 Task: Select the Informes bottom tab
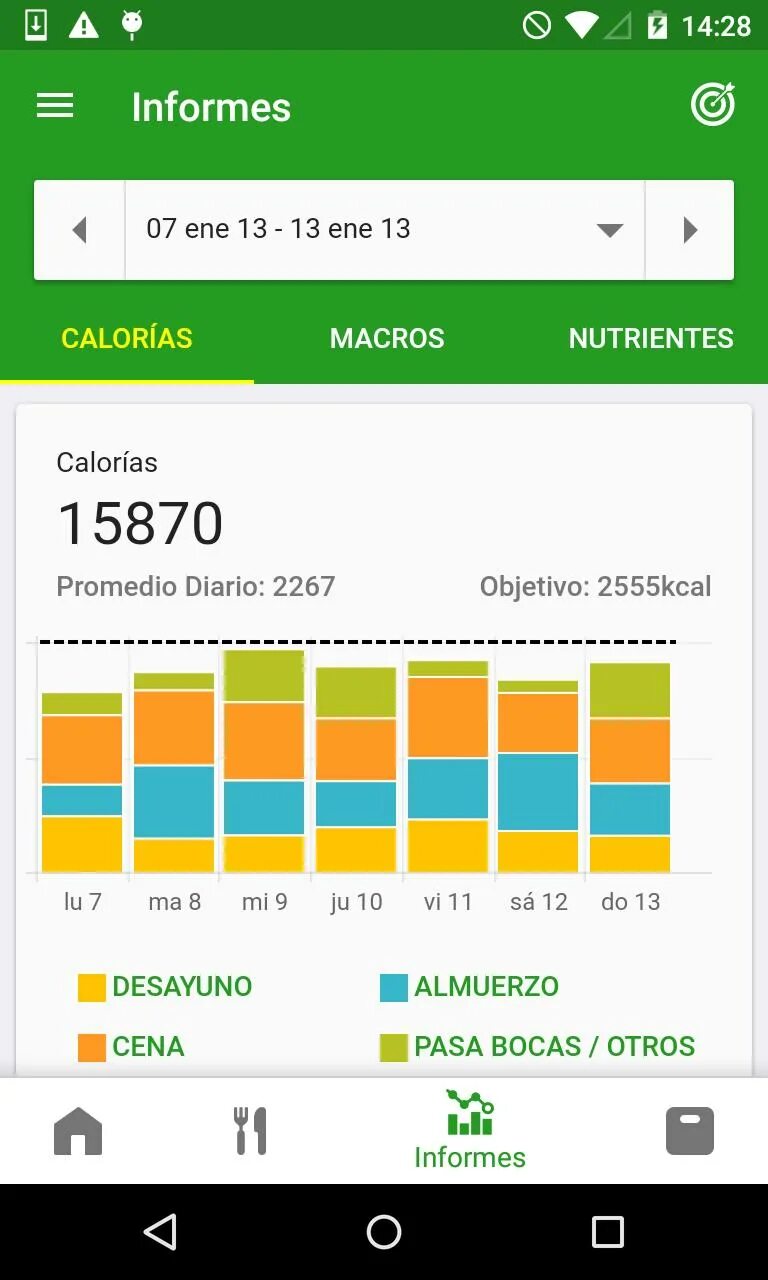click(x=470, y=1131)
